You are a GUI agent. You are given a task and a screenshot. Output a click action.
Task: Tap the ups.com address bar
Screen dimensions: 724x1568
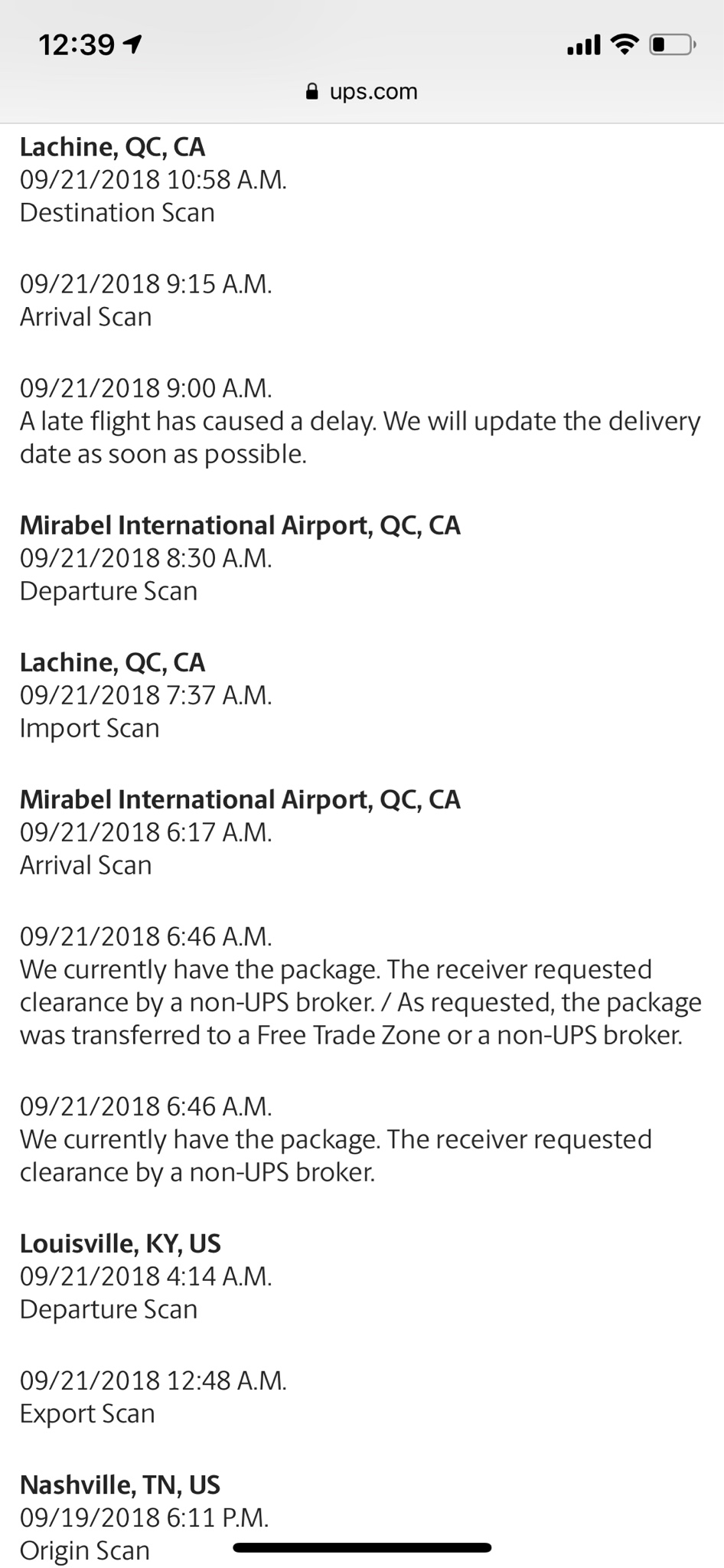(x=362, y=92)
